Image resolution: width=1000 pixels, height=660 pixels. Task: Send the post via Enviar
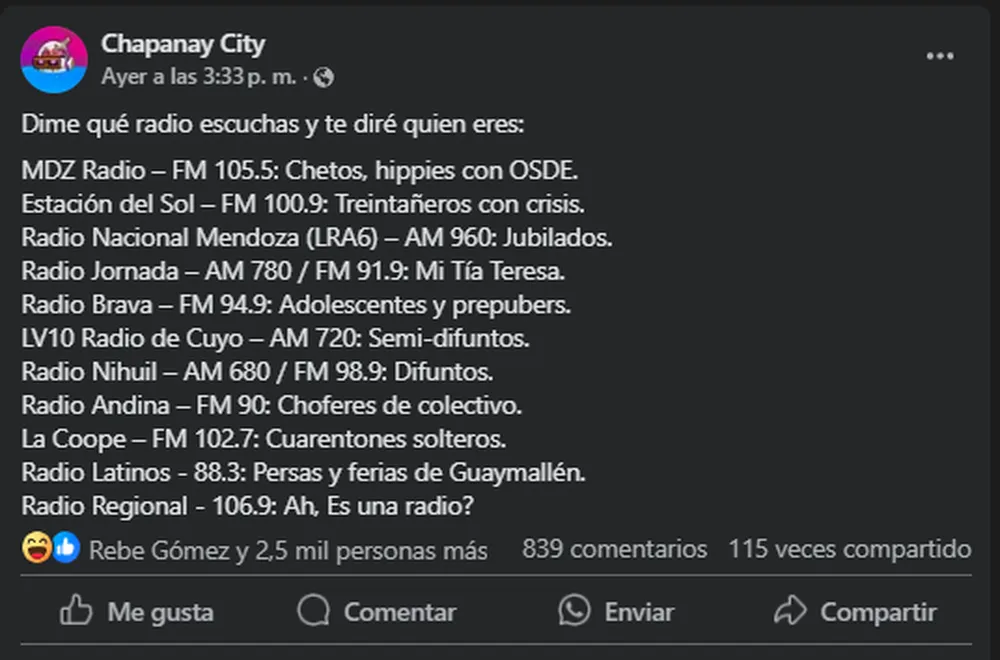coord(616,611)
